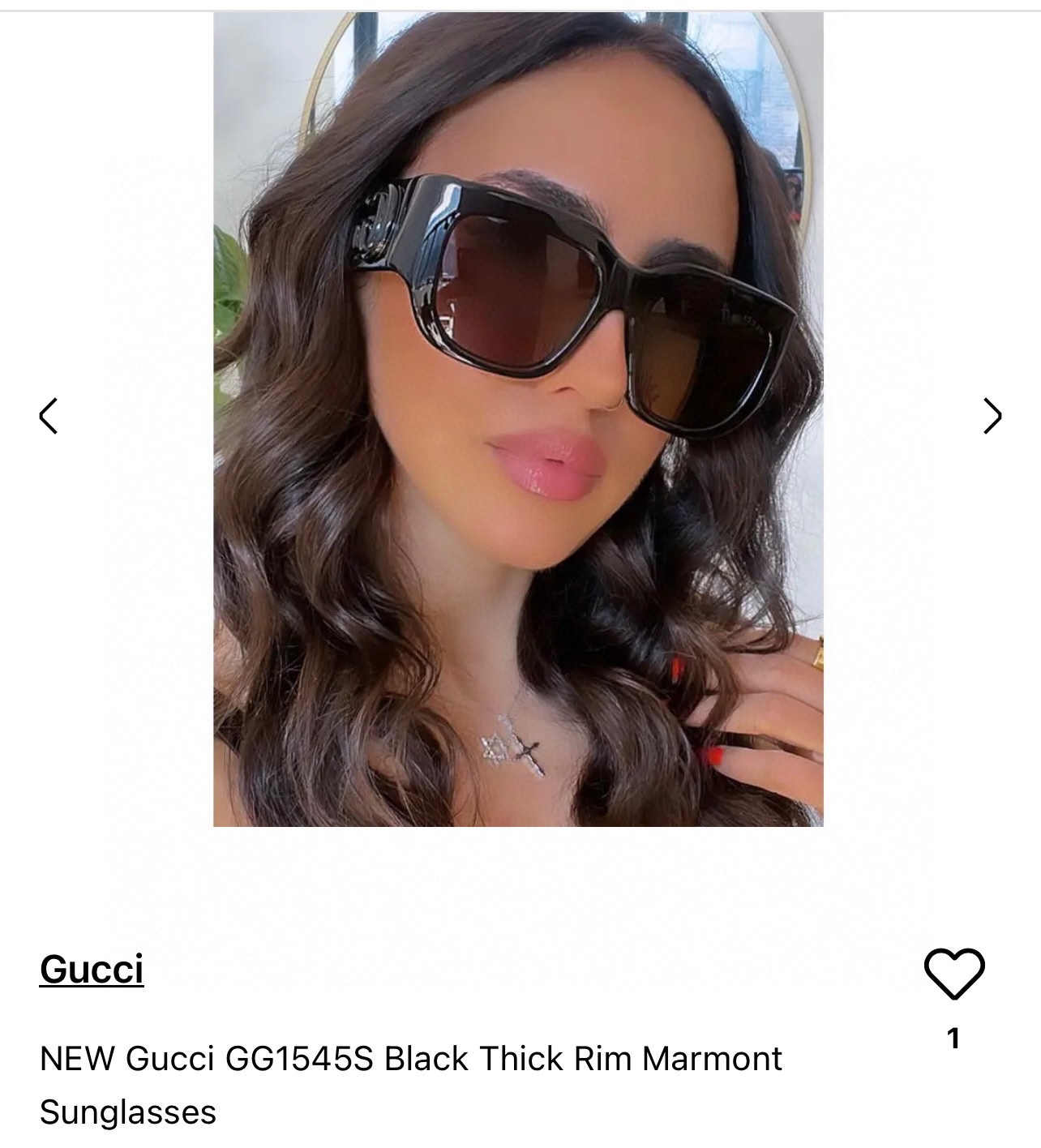
Task: Show the next product photo
Action: 992,416
